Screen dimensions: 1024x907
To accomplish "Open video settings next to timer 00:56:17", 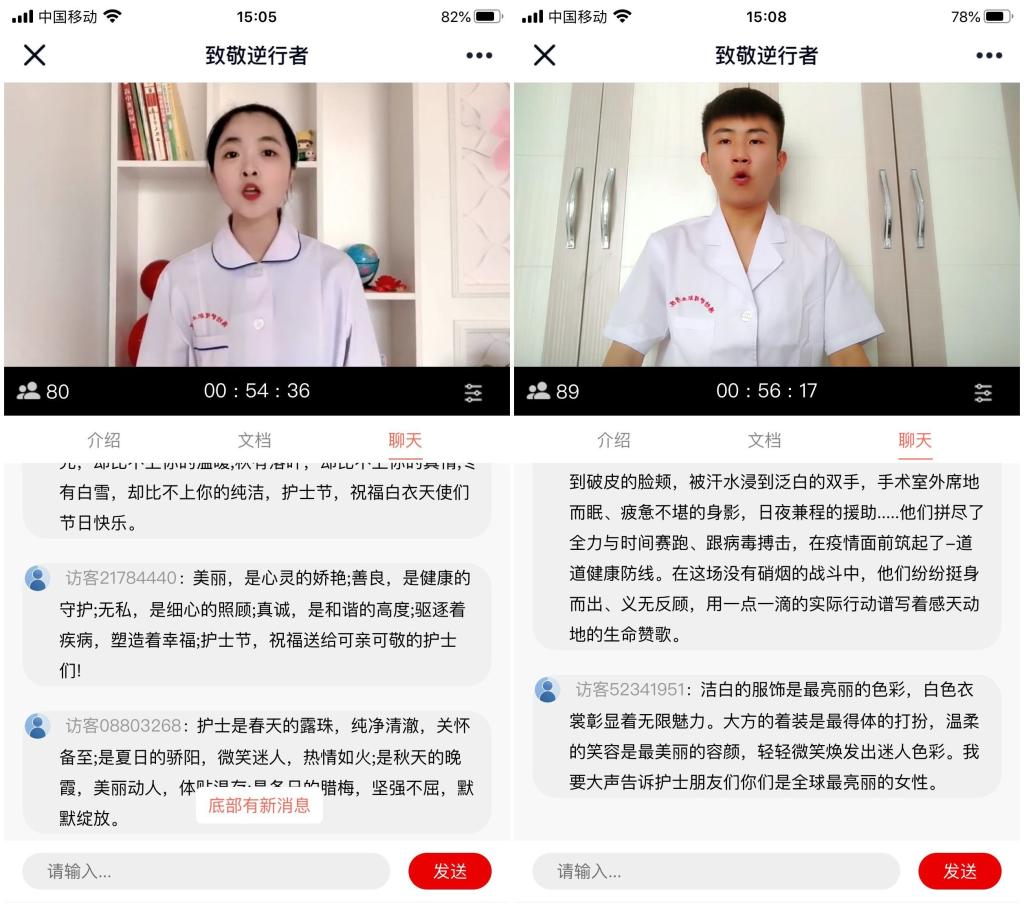I will point(984,392).
